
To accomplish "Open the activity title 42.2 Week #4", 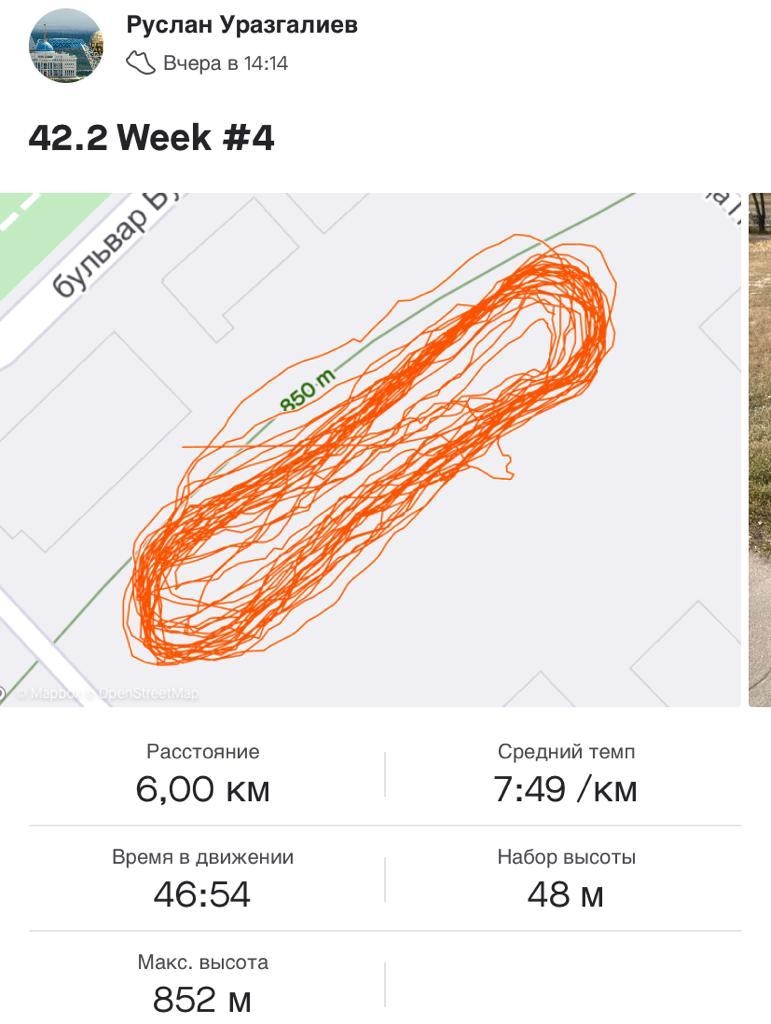I will tap(151, 138).
